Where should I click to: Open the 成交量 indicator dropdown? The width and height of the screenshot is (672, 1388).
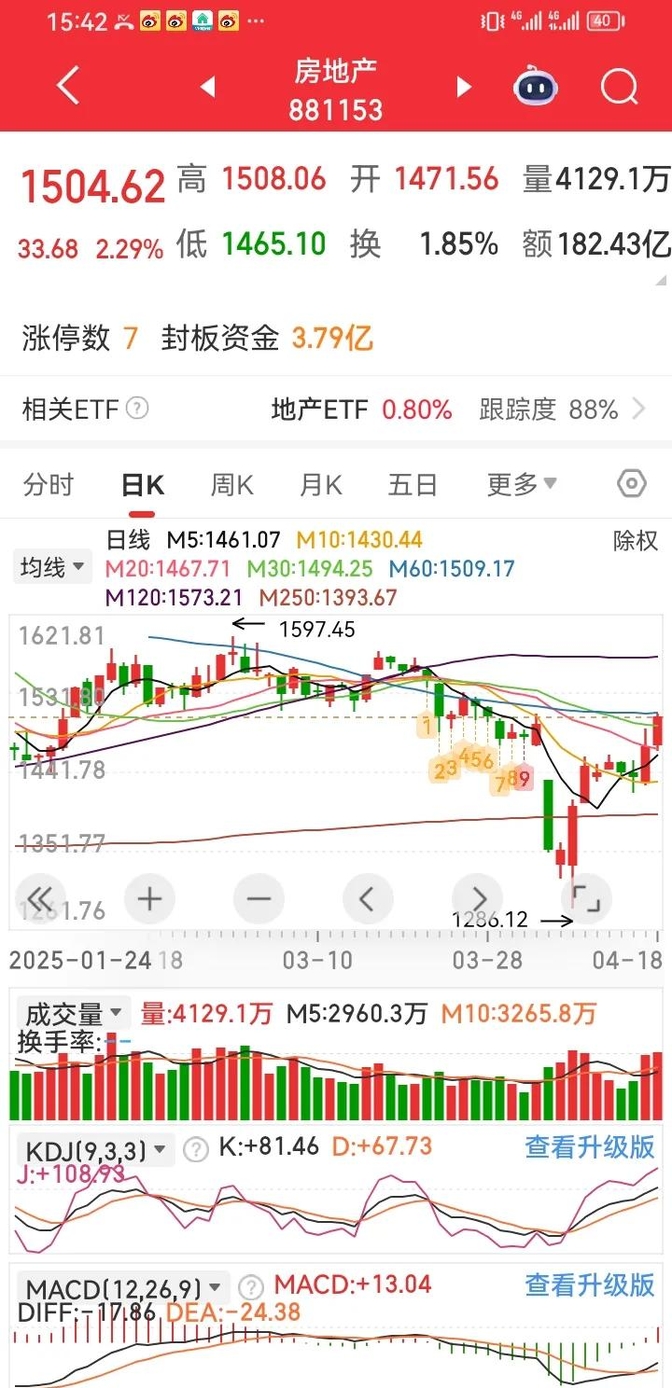click(x=74, y=1013)
